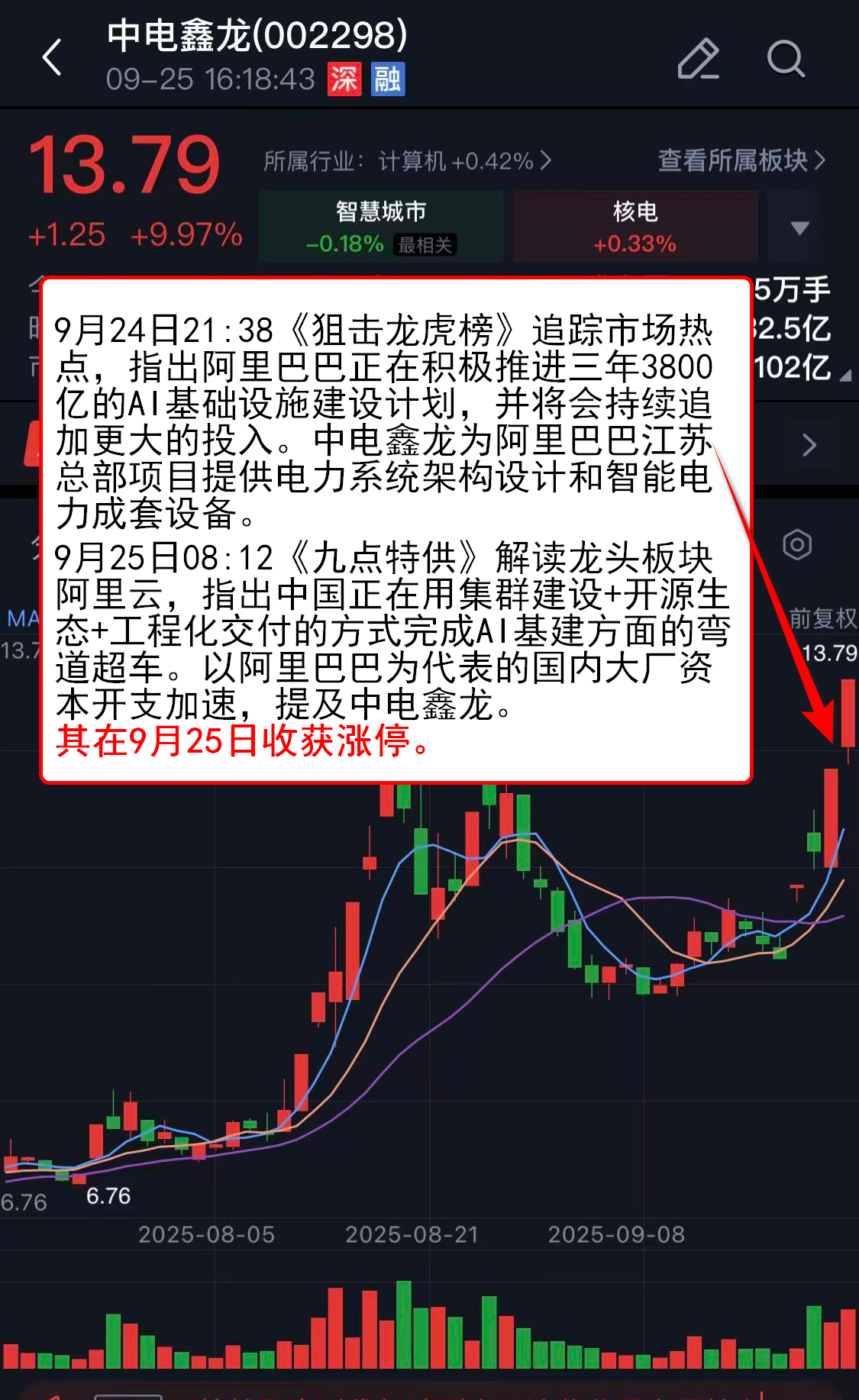
Task: Go back using the top-left arrow
Action: (x=52, y=58)
